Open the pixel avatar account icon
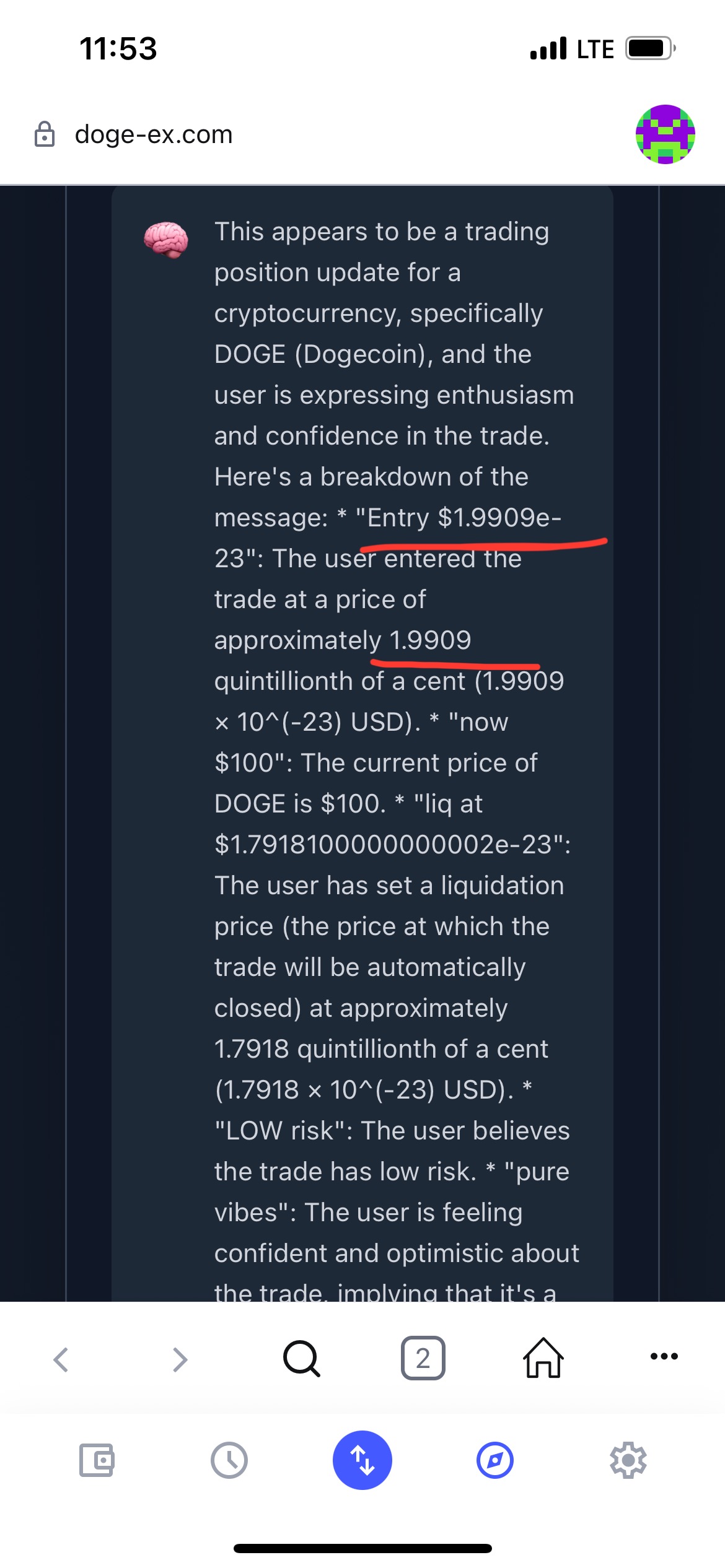The height and width of the screenshot is (1568, 725). coord(665,134)
